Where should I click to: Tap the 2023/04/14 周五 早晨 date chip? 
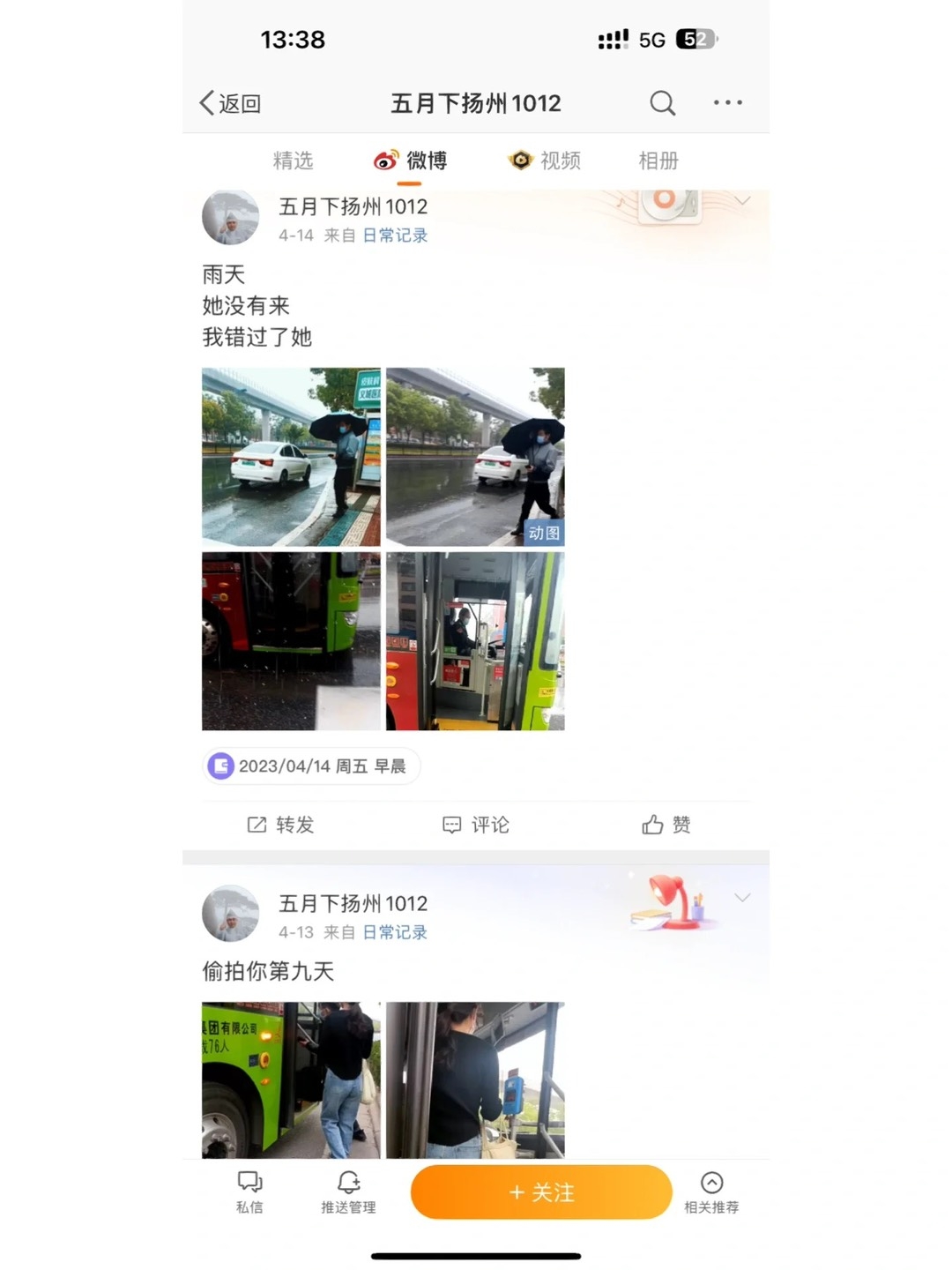(x=311, y=766)
